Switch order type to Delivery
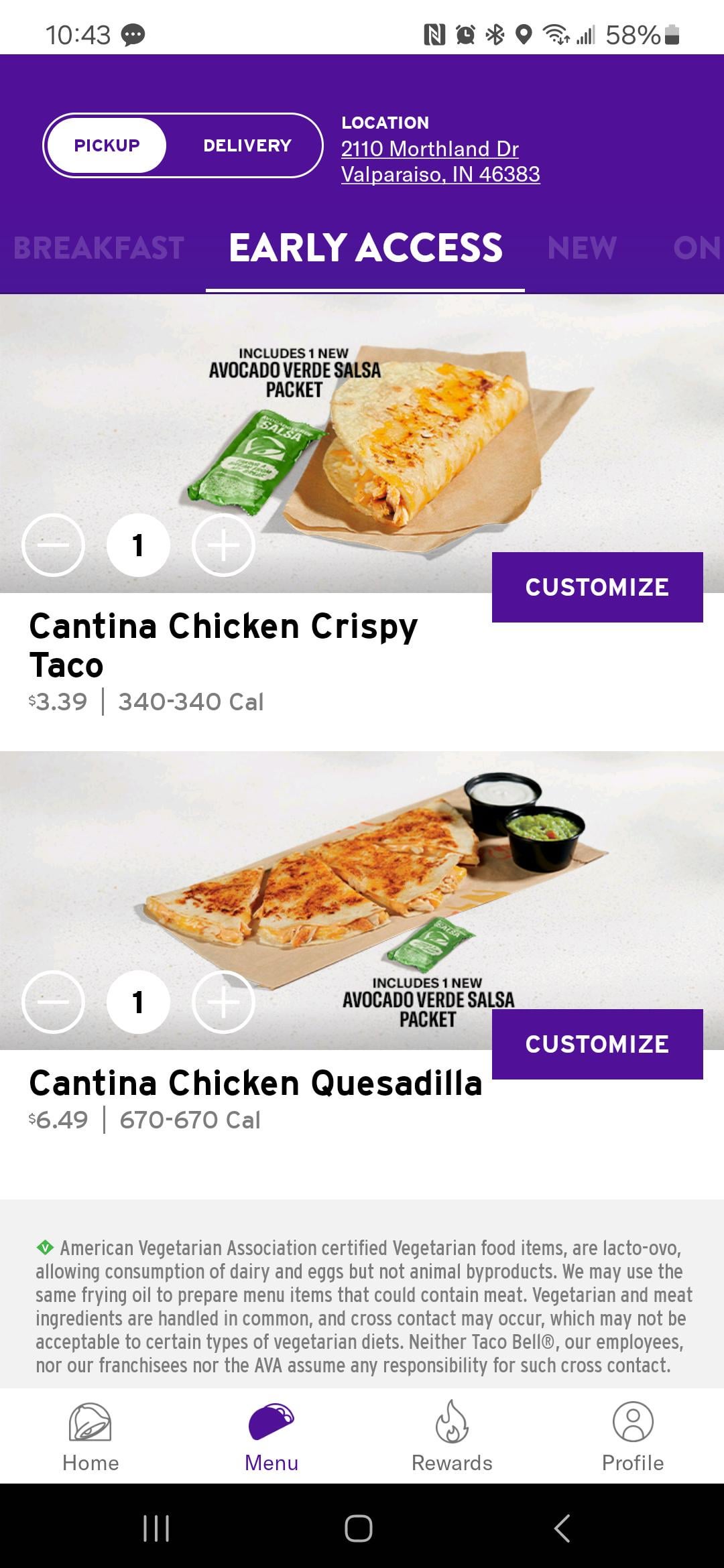Image resolution: width=724 pixels, height=1568 pixels. [247, 145]
